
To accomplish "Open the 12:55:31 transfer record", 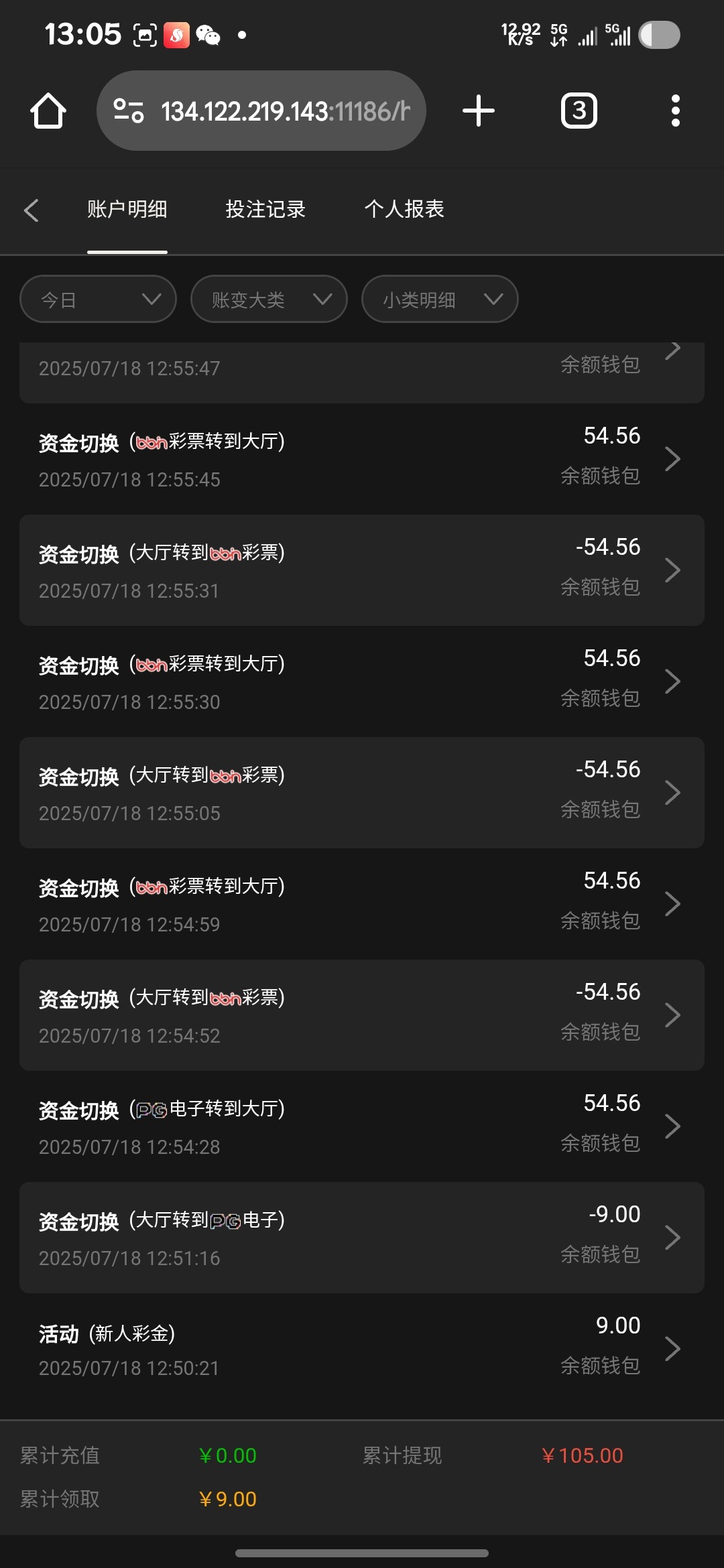I will 362,570.
